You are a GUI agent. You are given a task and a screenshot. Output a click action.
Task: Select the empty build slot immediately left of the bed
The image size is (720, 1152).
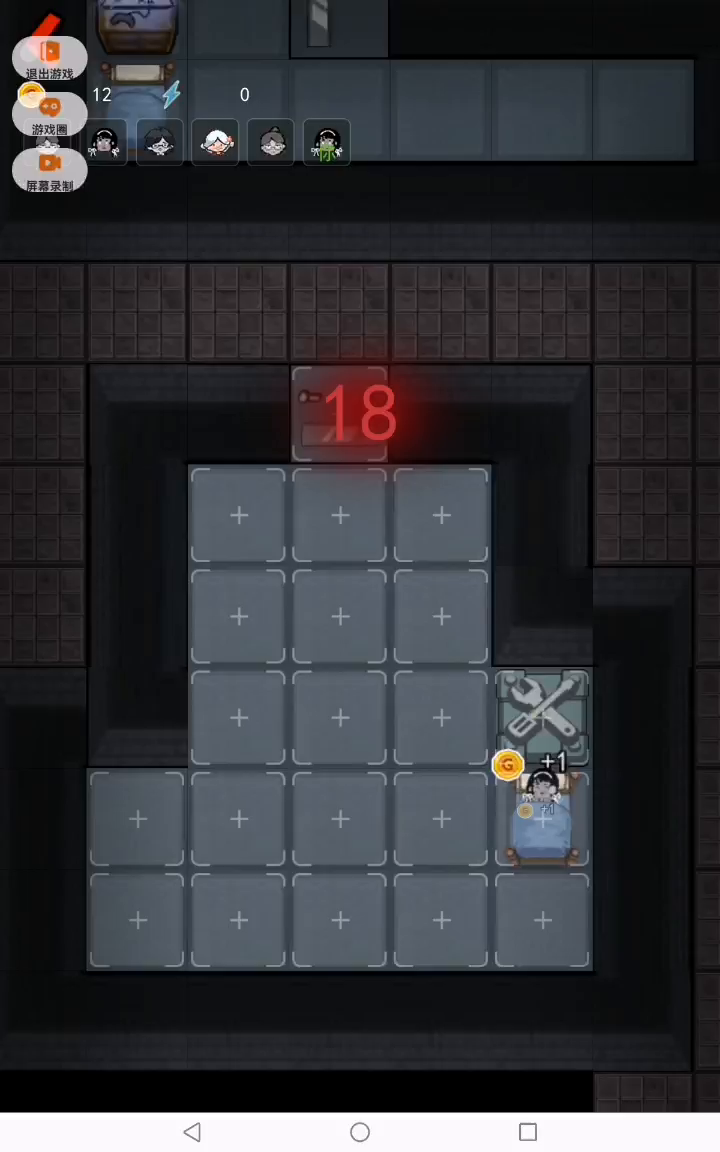click(441, 819)
